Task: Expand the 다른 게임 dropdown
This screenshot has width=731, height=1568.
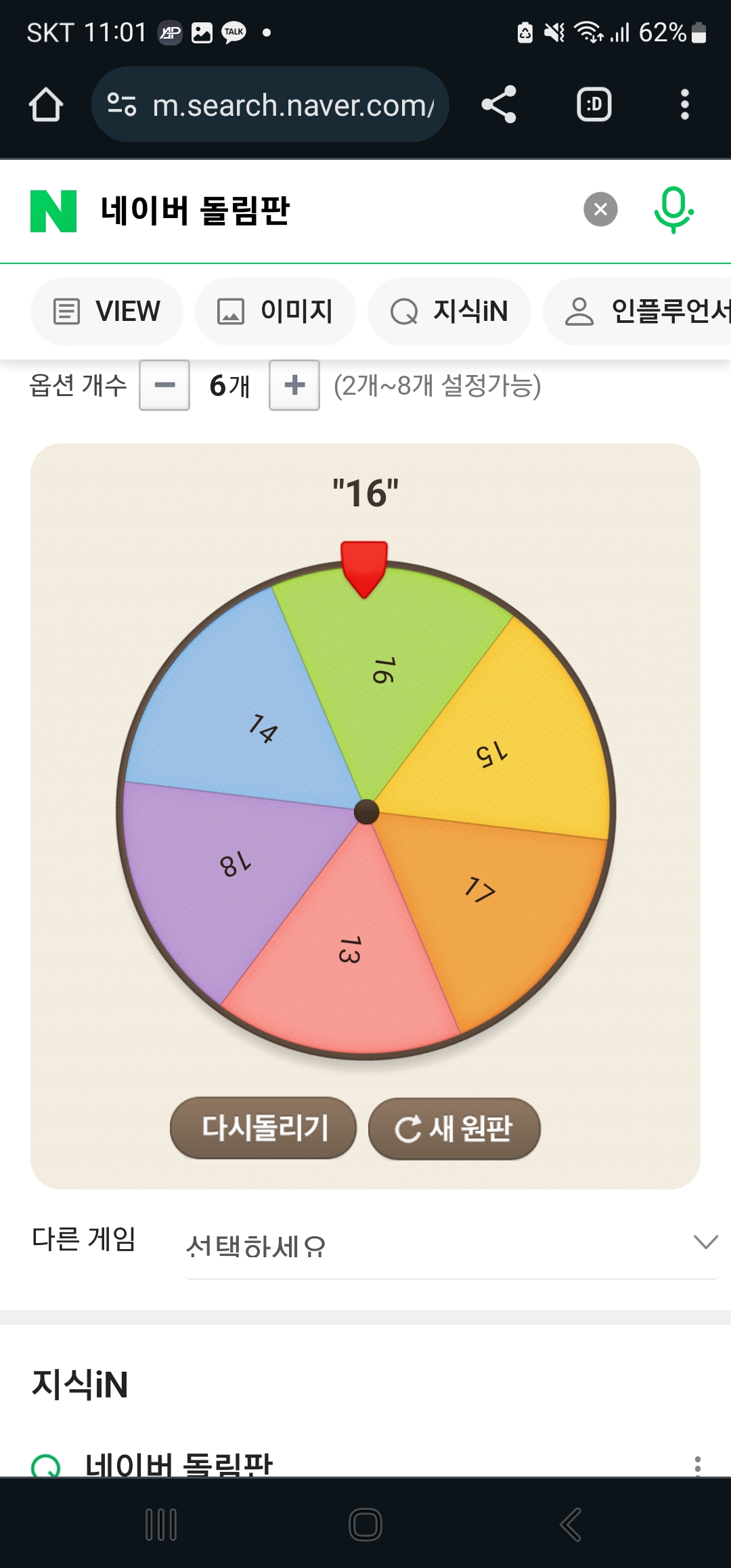Action: (451, 1244)
